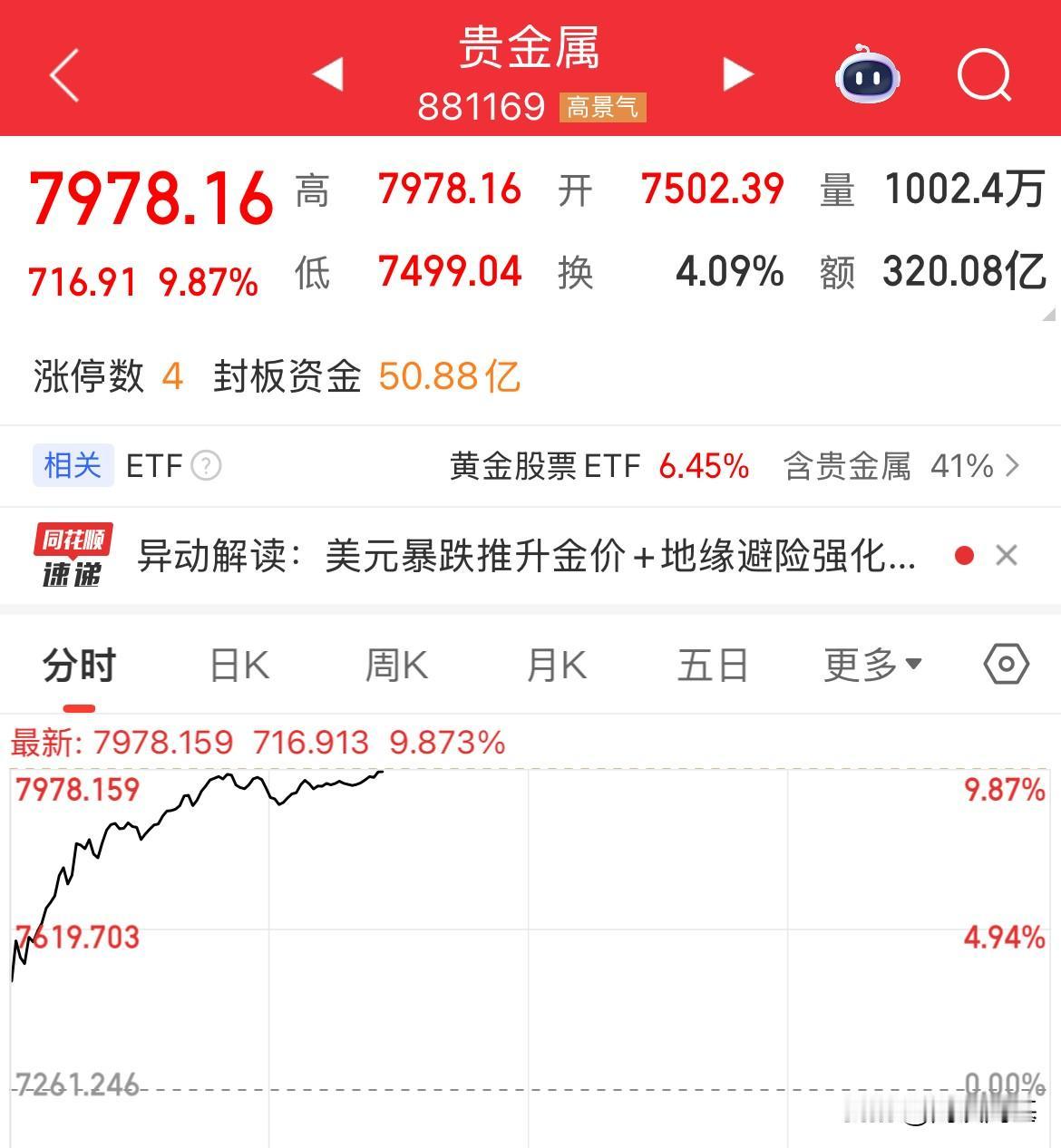Tap the back arrow at top left
Viewport: 1061px width, 1148px height.
pyautogui.click(x=63, y=74)
